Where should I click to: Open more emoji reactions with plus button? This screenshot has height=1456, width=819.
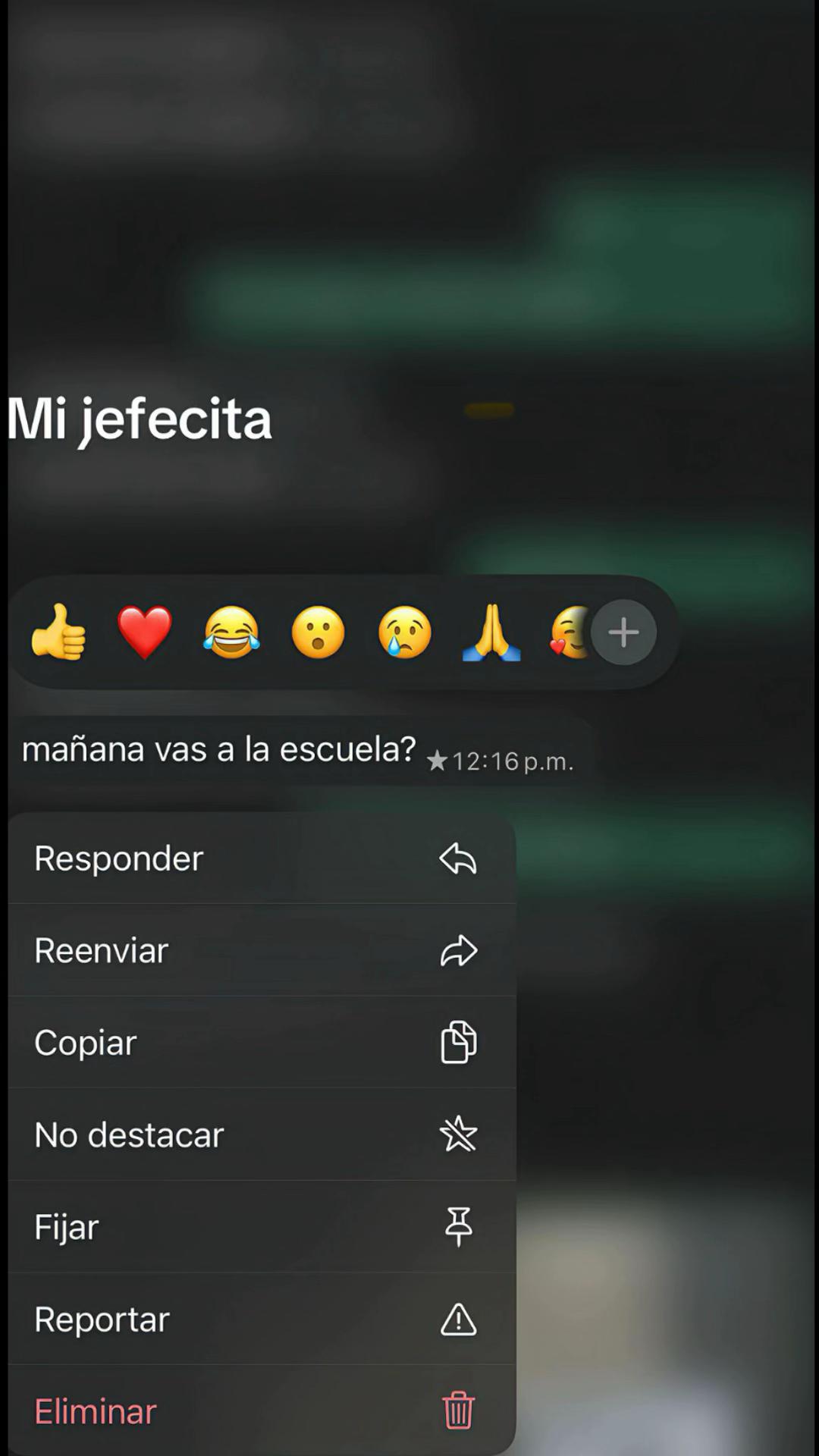tap(623, 632)
